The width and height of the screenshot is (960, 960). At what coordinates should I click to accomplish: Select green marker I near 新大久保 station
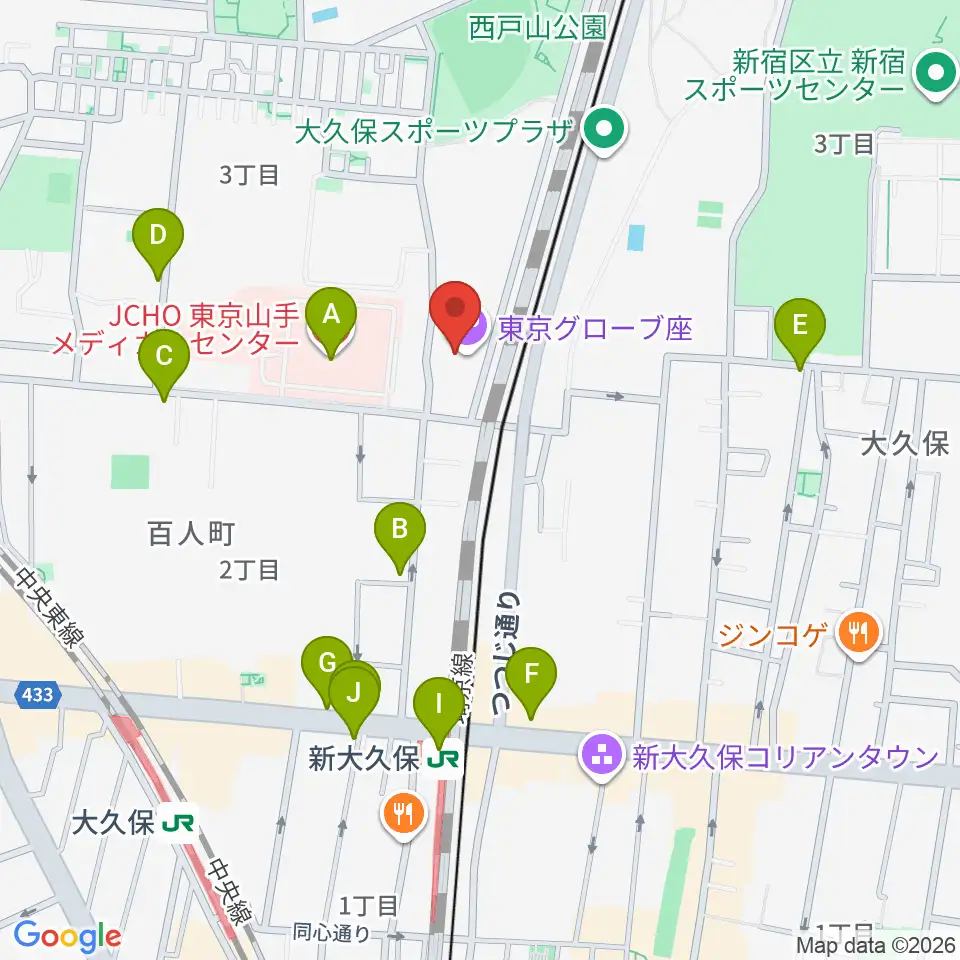(x=438, y=708)
